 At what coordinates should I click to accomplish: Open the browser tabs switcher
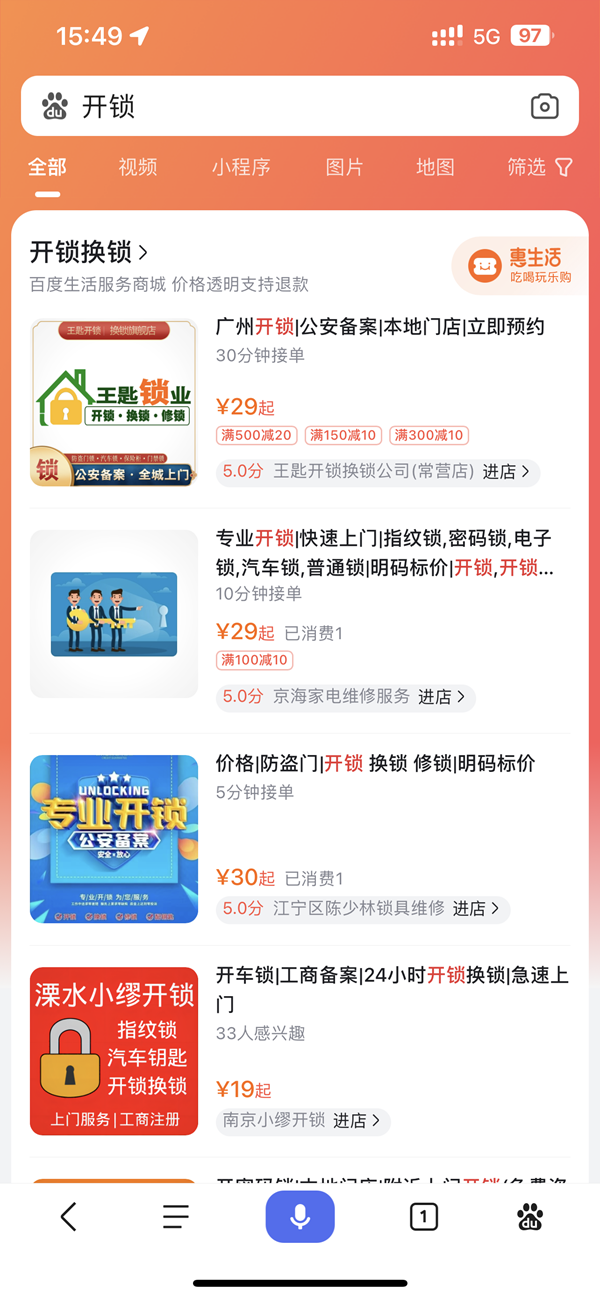pos(423,1216)
